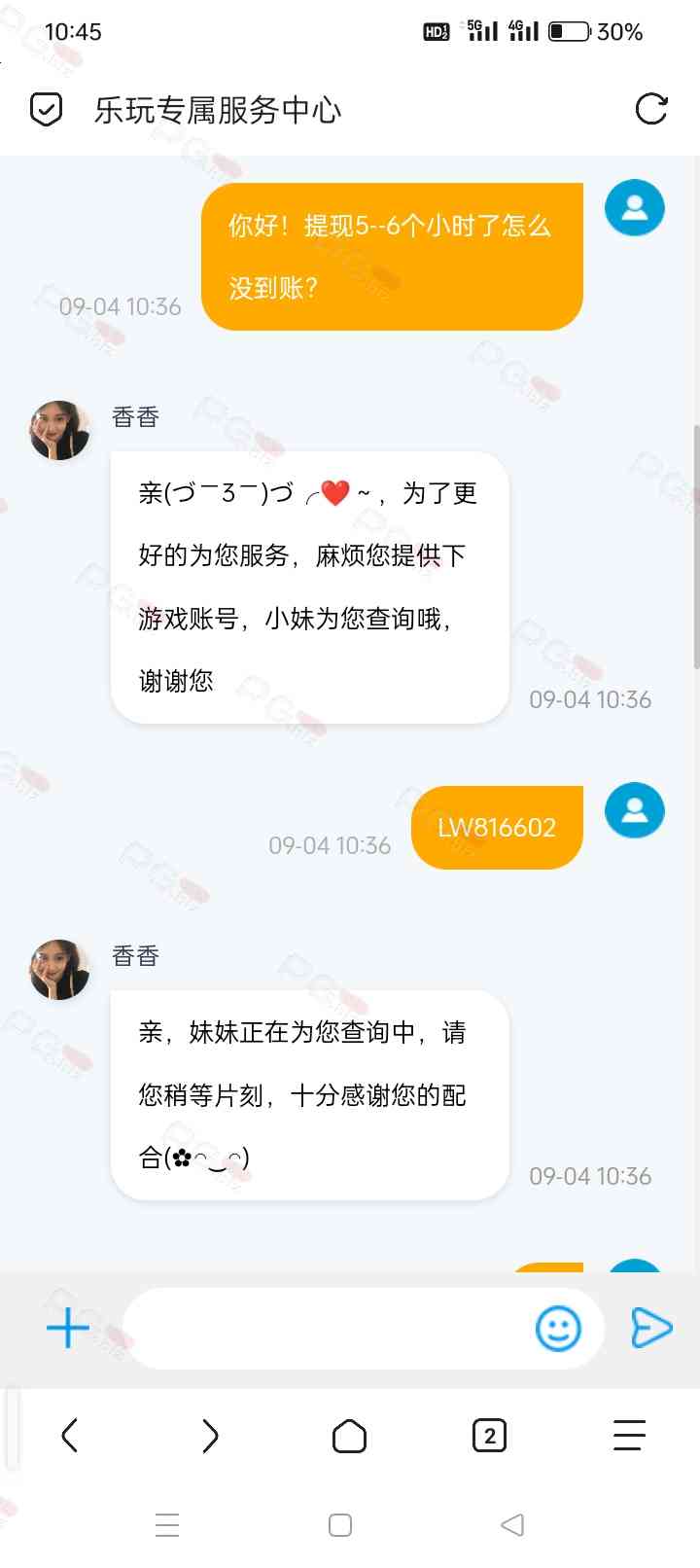This screenshot has height=1568, width=700.
Task: Open the browser home page
Action: (349, 1436)
